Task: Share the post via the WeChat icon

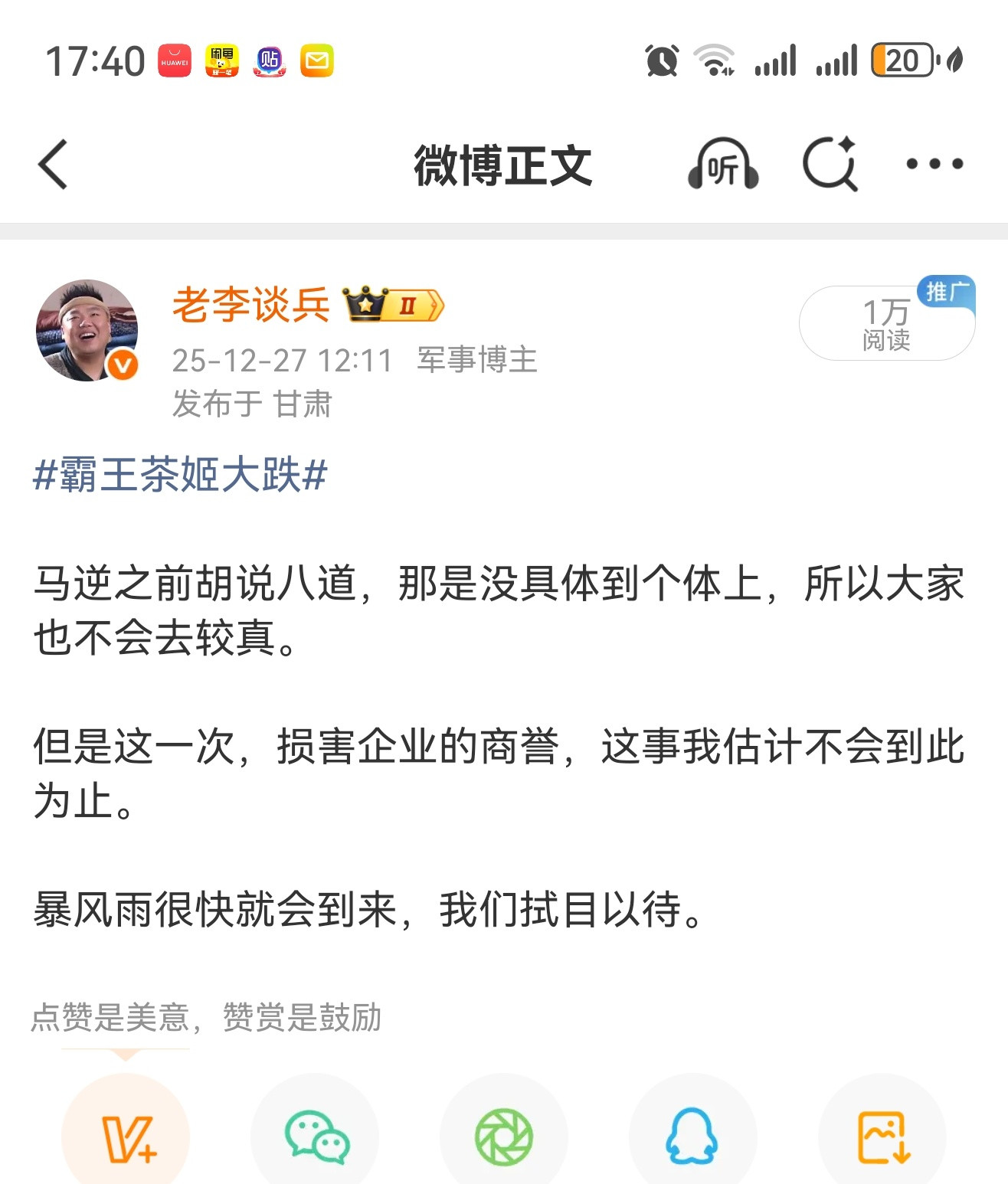Action: click(315, 1137)
